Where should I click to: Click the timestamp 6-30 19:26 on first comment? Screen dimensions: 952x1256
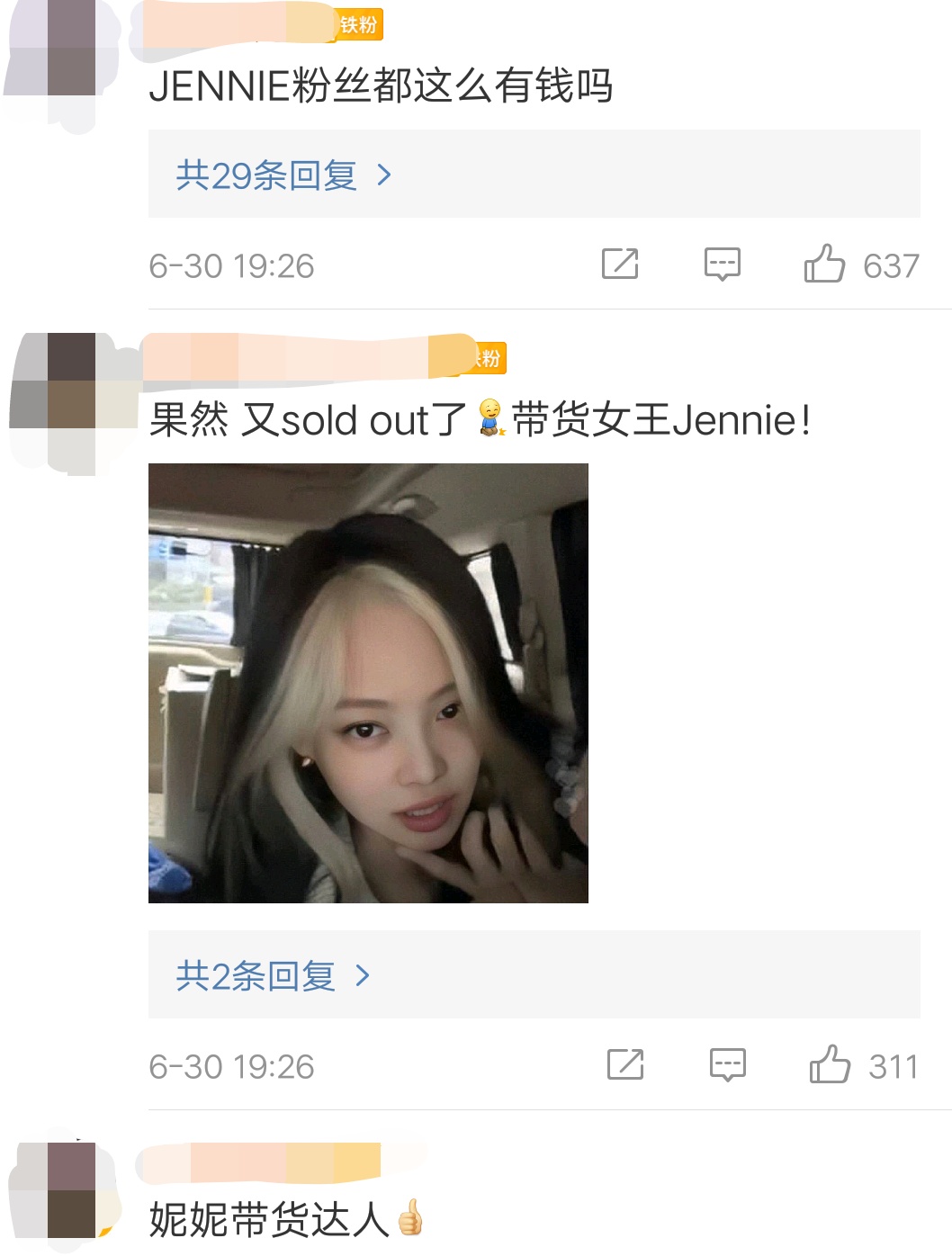coord(232,264)
